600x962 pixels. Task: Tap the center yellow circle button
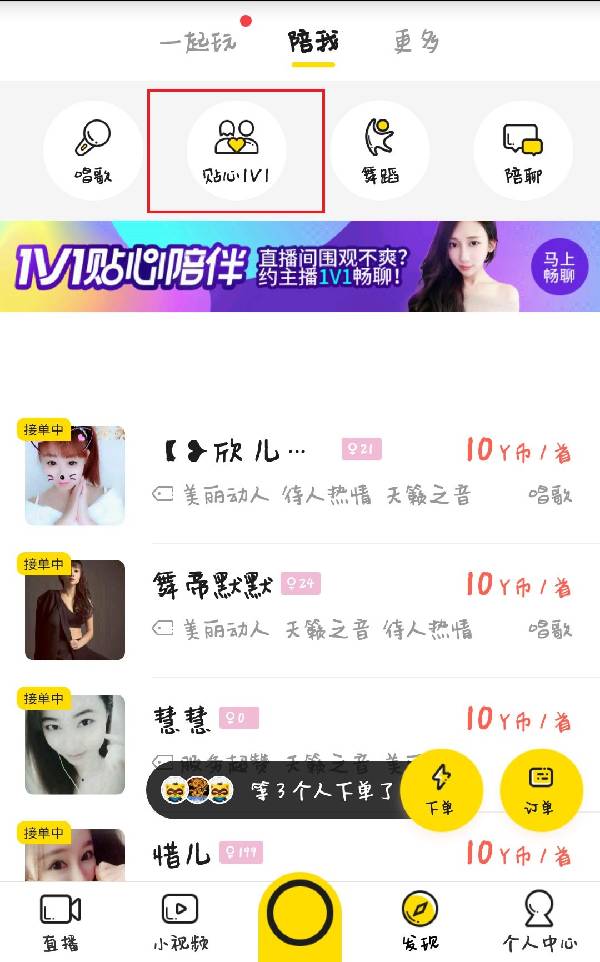300,914
